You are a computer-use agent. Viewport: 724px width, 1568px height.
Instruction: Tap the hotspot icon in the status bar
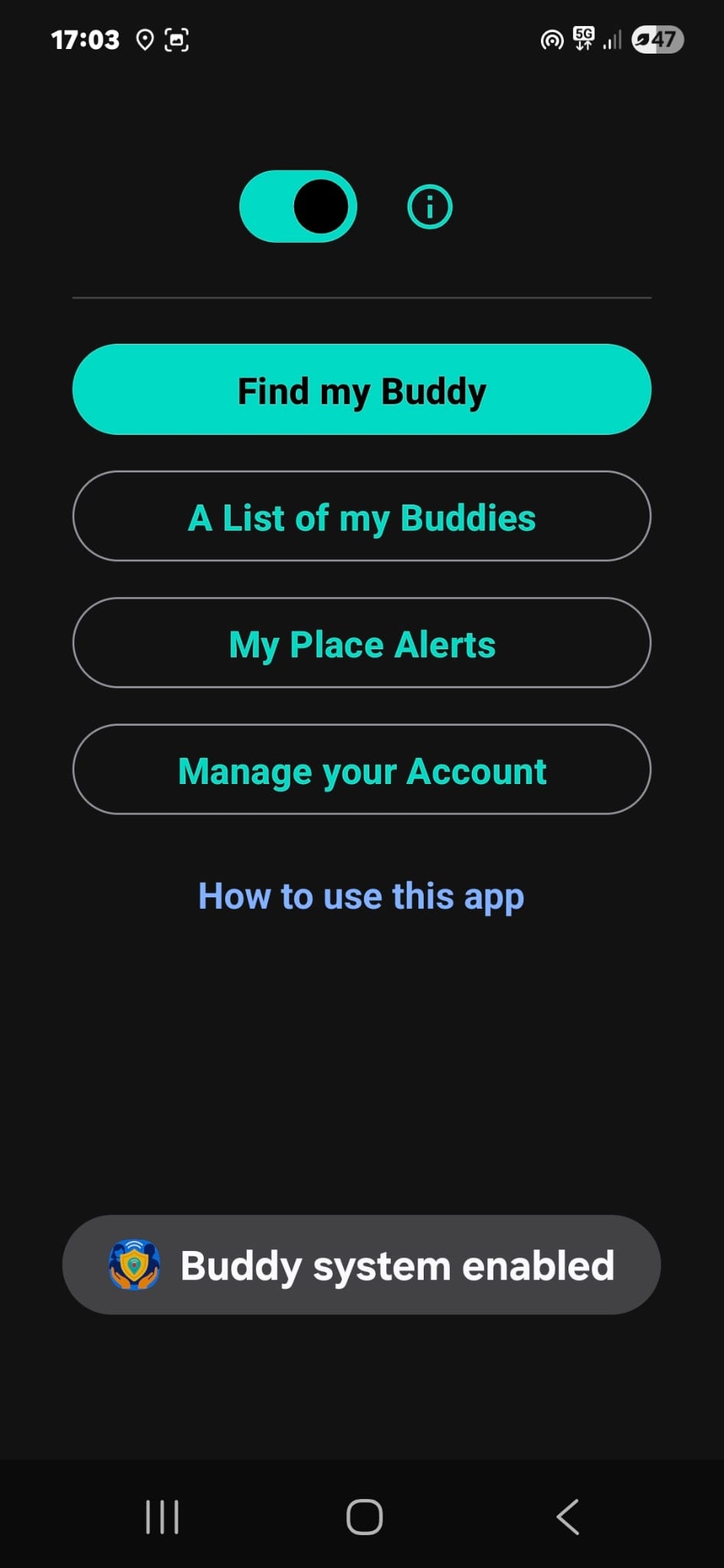[551, 40]
